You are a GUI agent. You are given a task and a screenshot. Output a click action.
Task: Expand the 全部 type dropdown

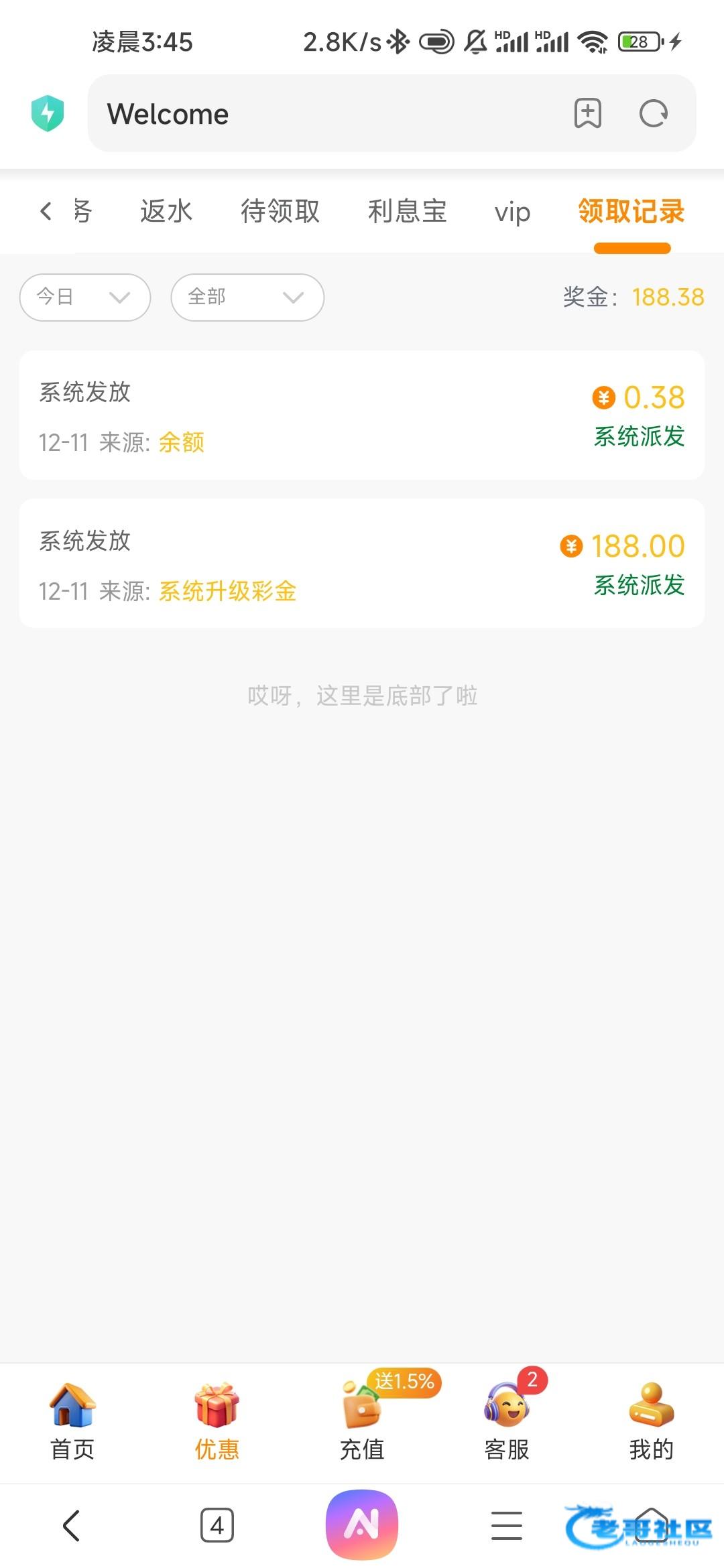[247, 297]
